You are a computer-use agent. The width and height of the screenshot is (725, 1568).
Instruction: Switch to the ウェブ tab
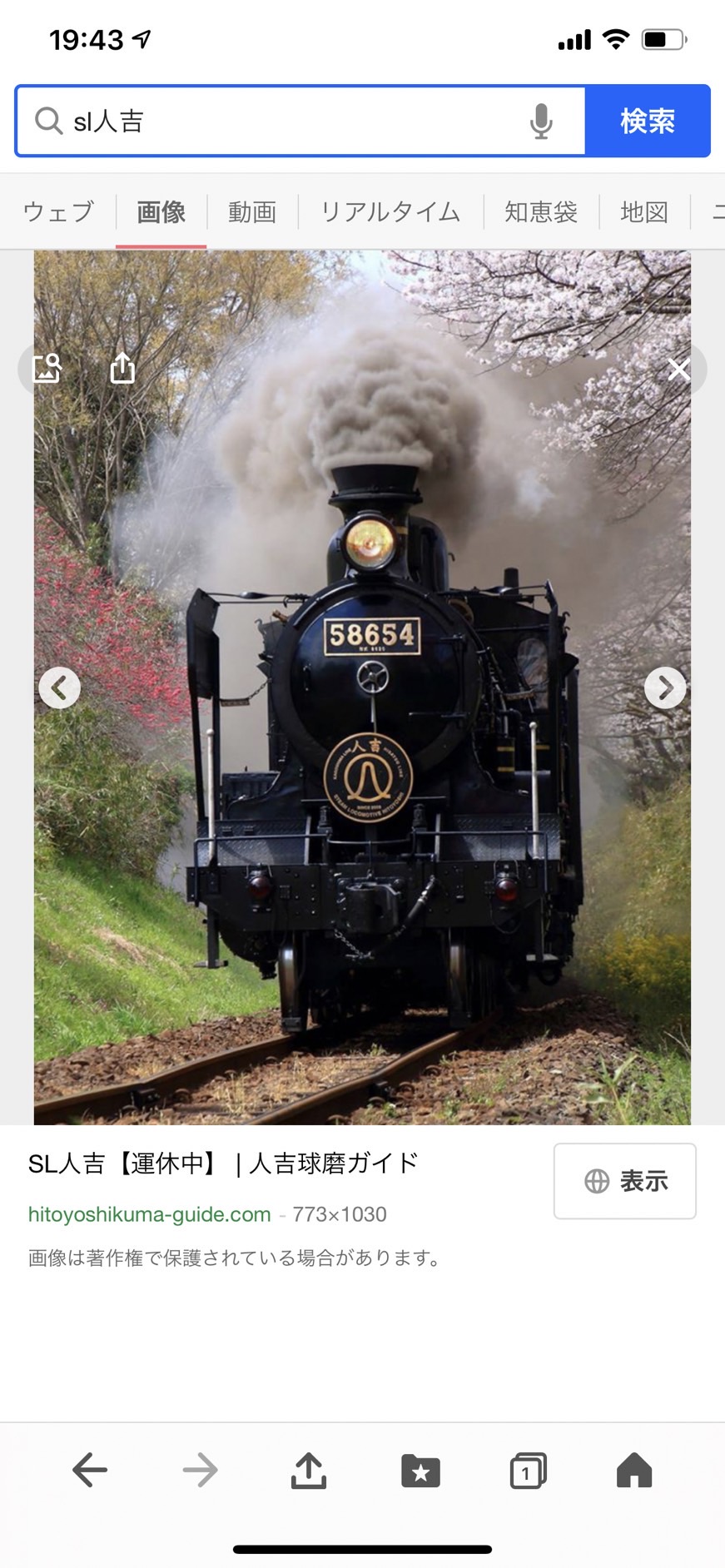[x=58, y=212]
